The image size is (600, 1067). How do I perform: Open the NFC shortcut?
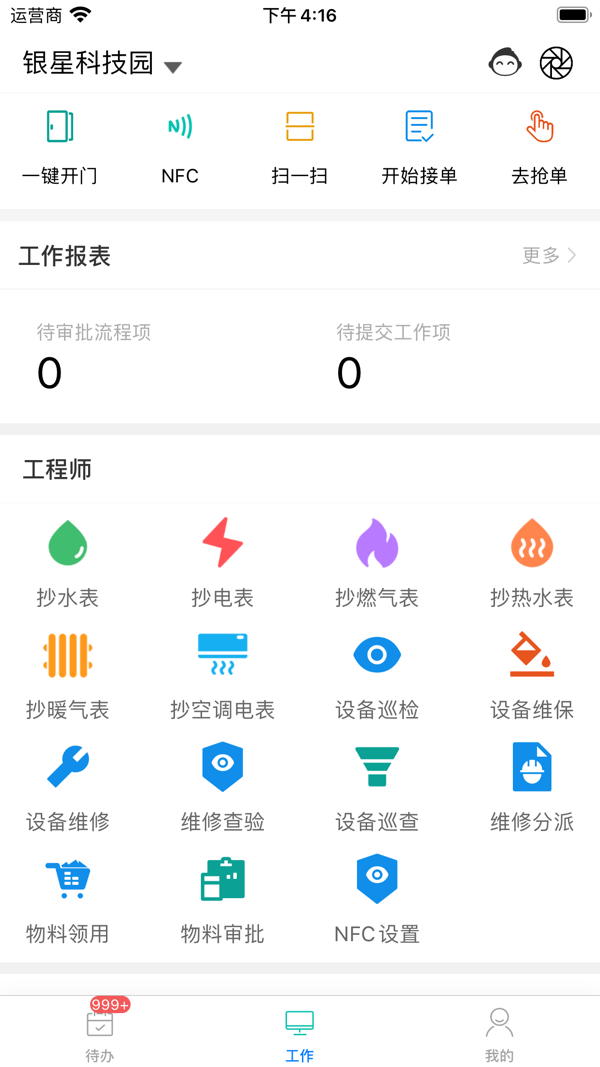(x=180, y=148)
